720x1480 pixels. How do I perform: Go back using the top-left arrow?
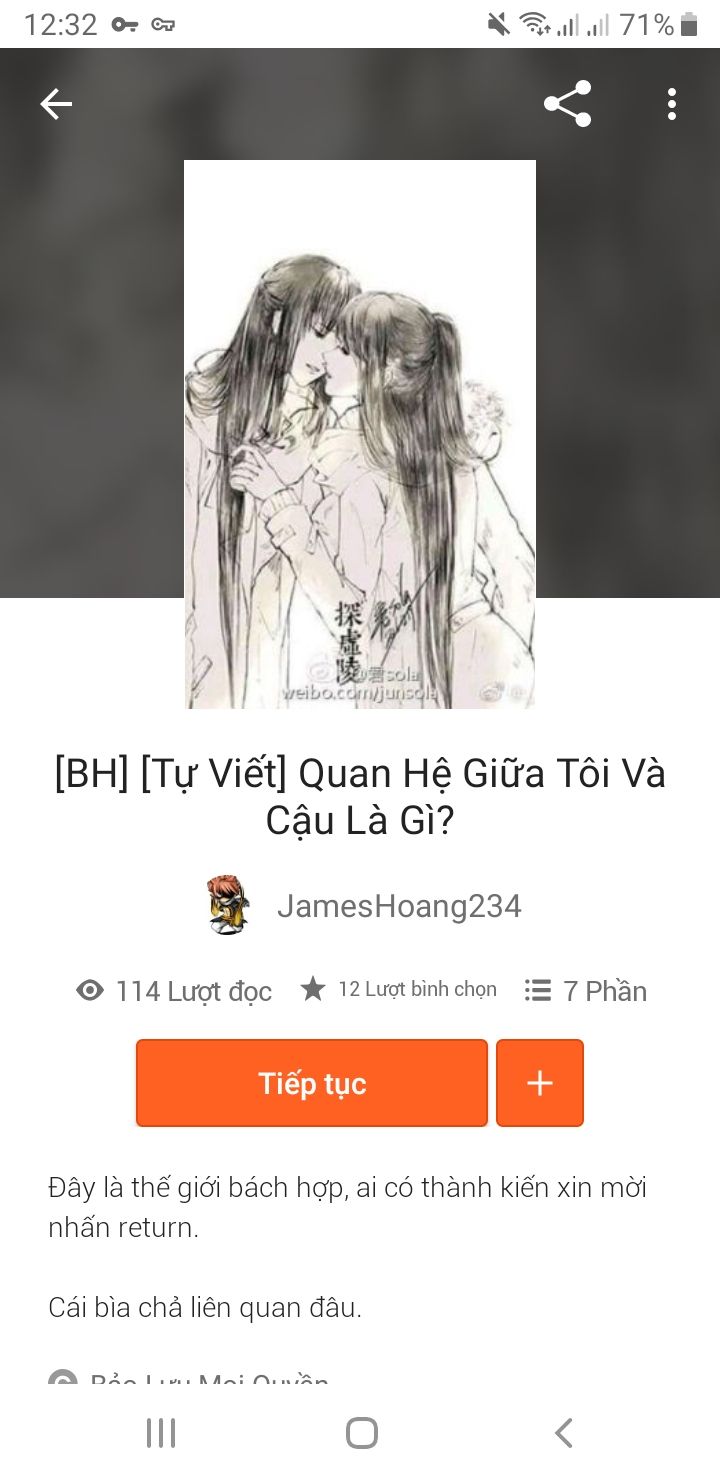56,104
